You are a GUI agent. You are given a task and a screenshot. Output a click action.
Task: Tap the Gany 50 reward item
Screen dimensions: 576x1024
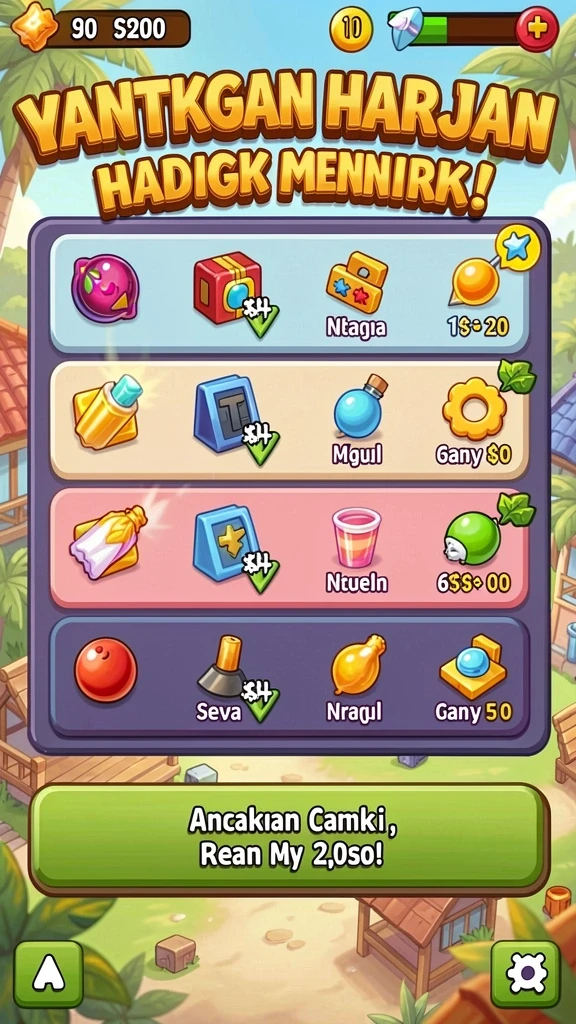473,678
